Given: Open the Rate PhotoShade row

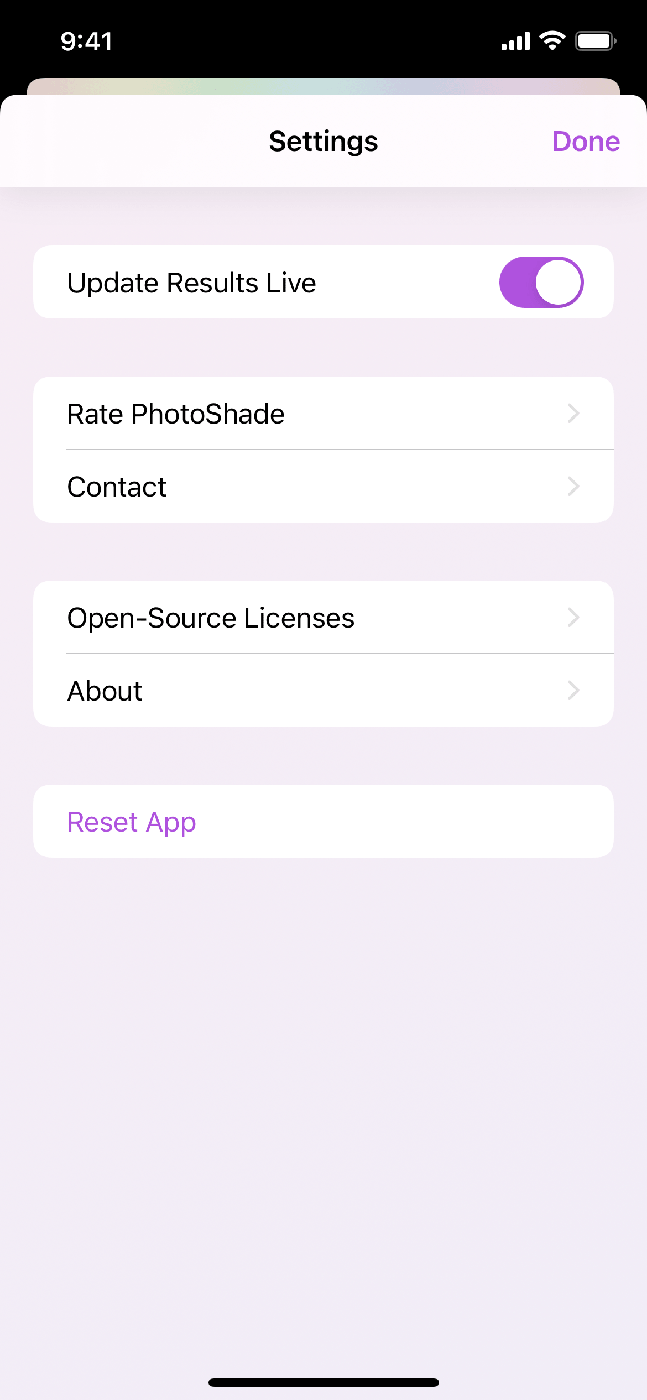Looking at the screenshot, I should (323, 414).
